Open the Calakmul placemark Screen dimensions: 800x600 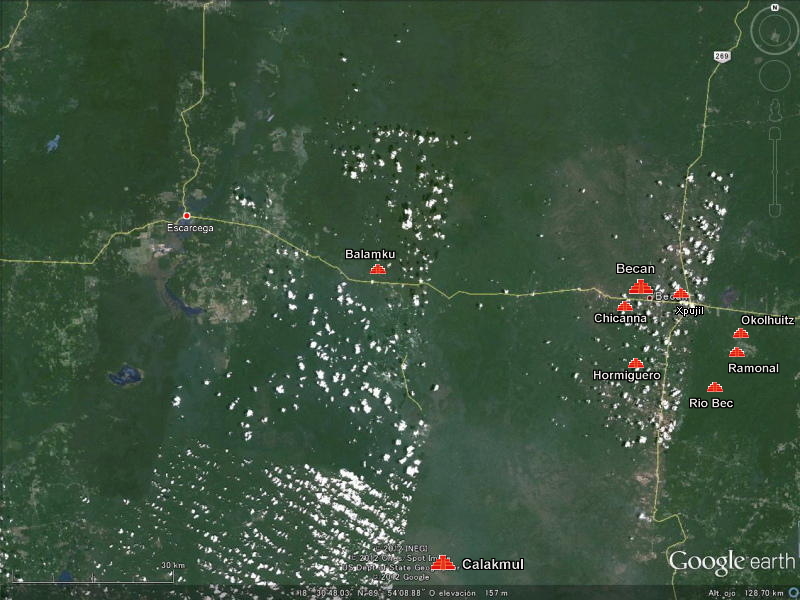tap(443, 564)
